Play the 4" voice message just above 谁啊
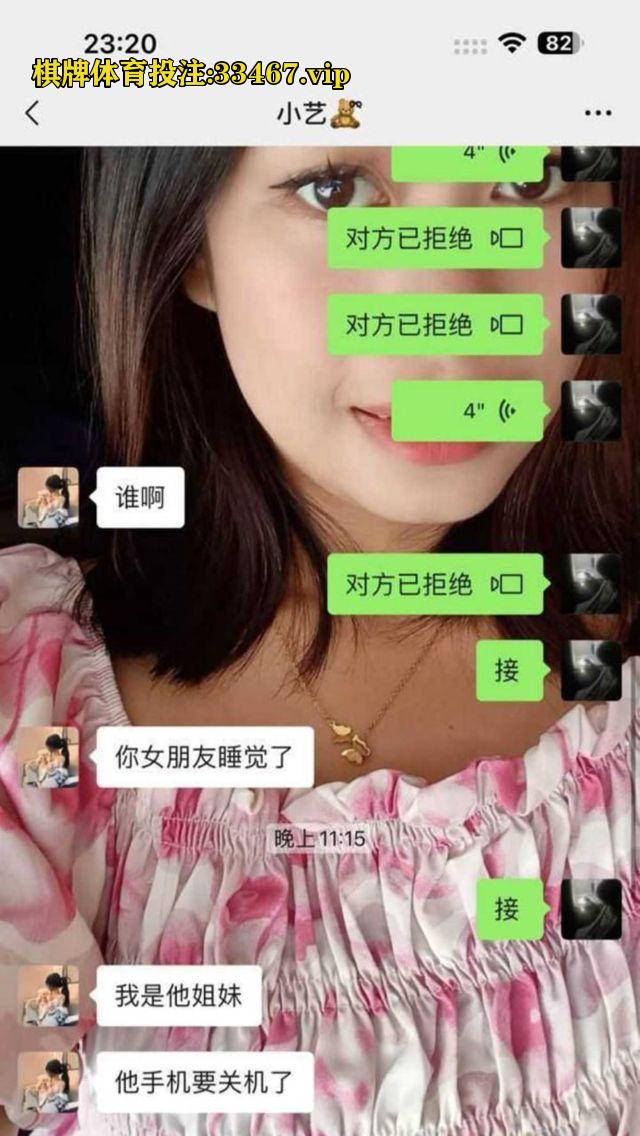640x1136 pixels. [467, 411]
